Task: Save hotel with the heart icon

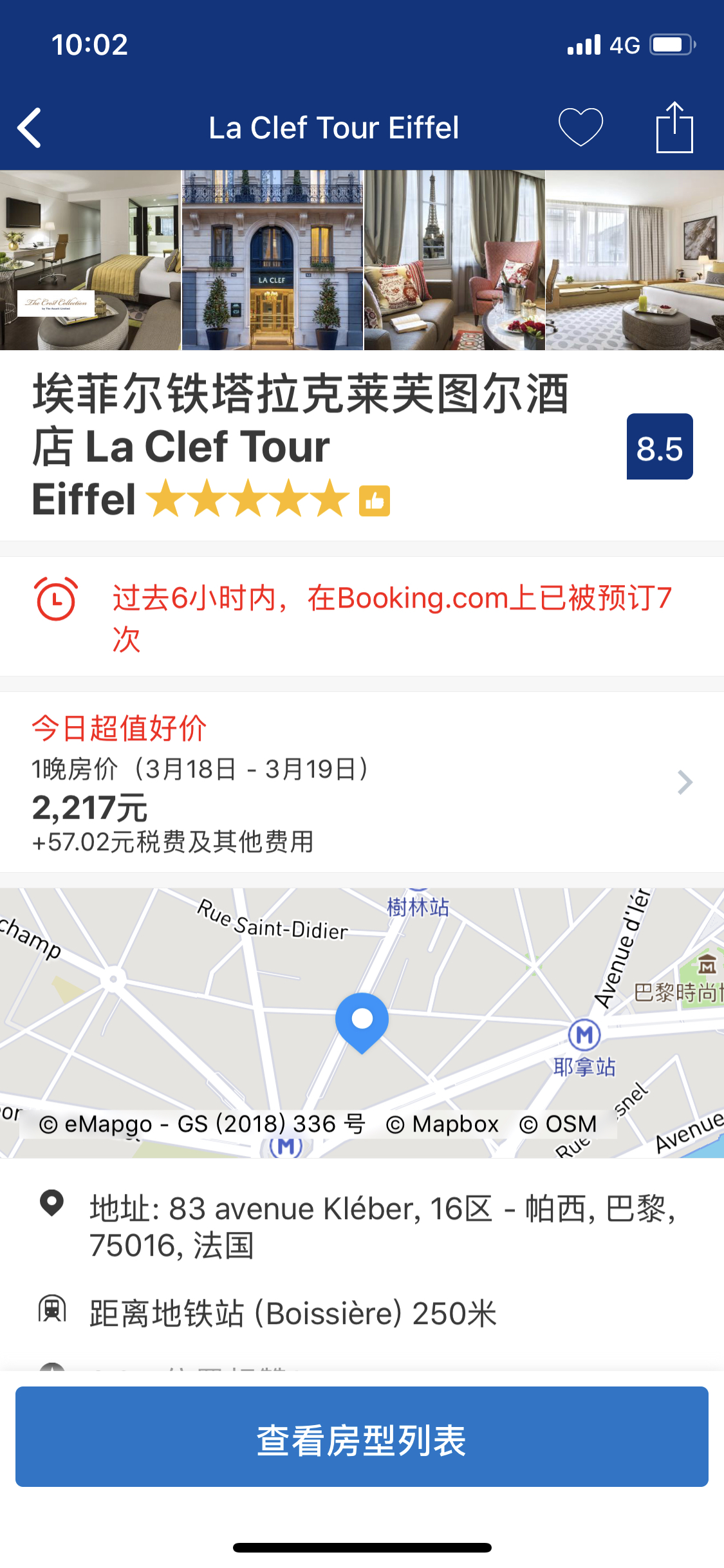Action: [x=580, y=127]
